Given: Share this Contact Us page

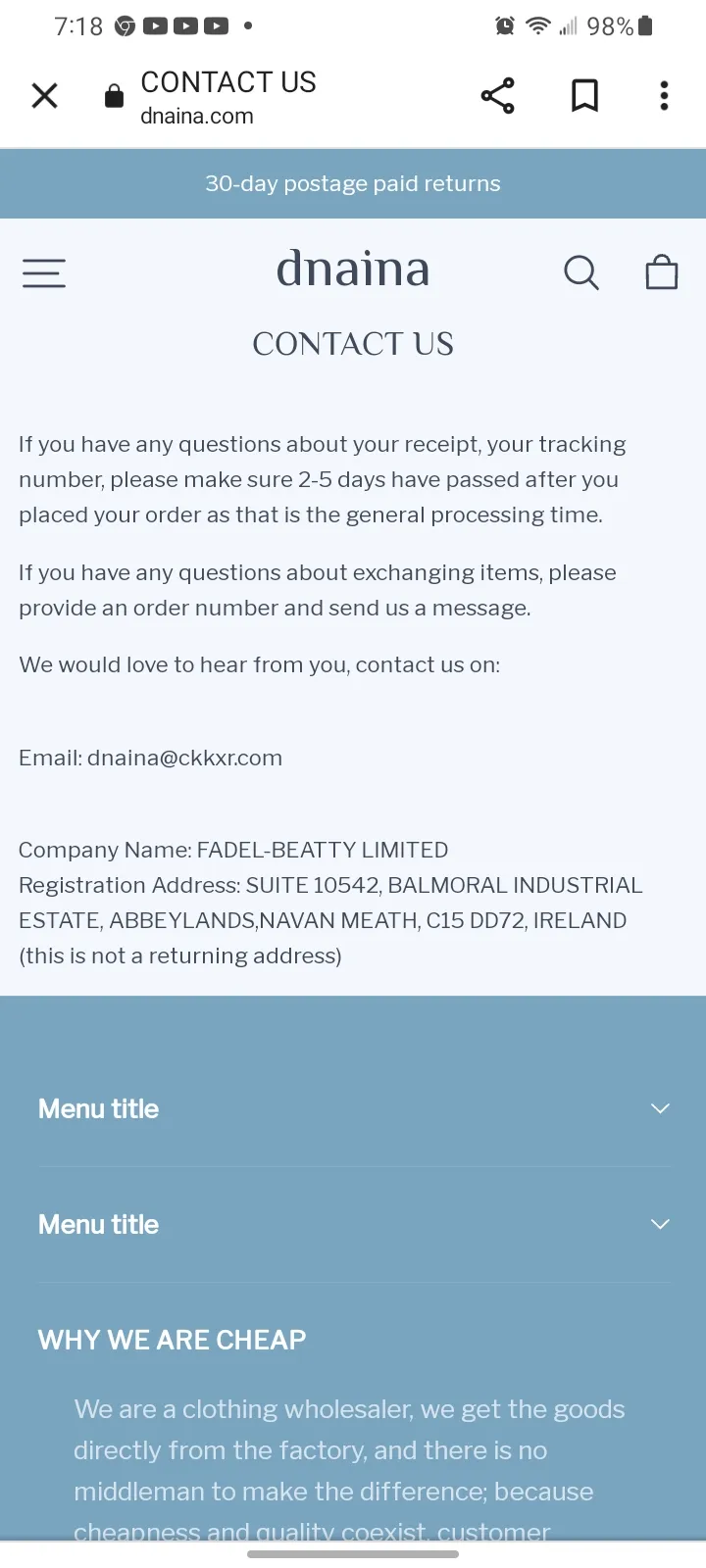Looking at the screenshot, I should tap(498, 96).
